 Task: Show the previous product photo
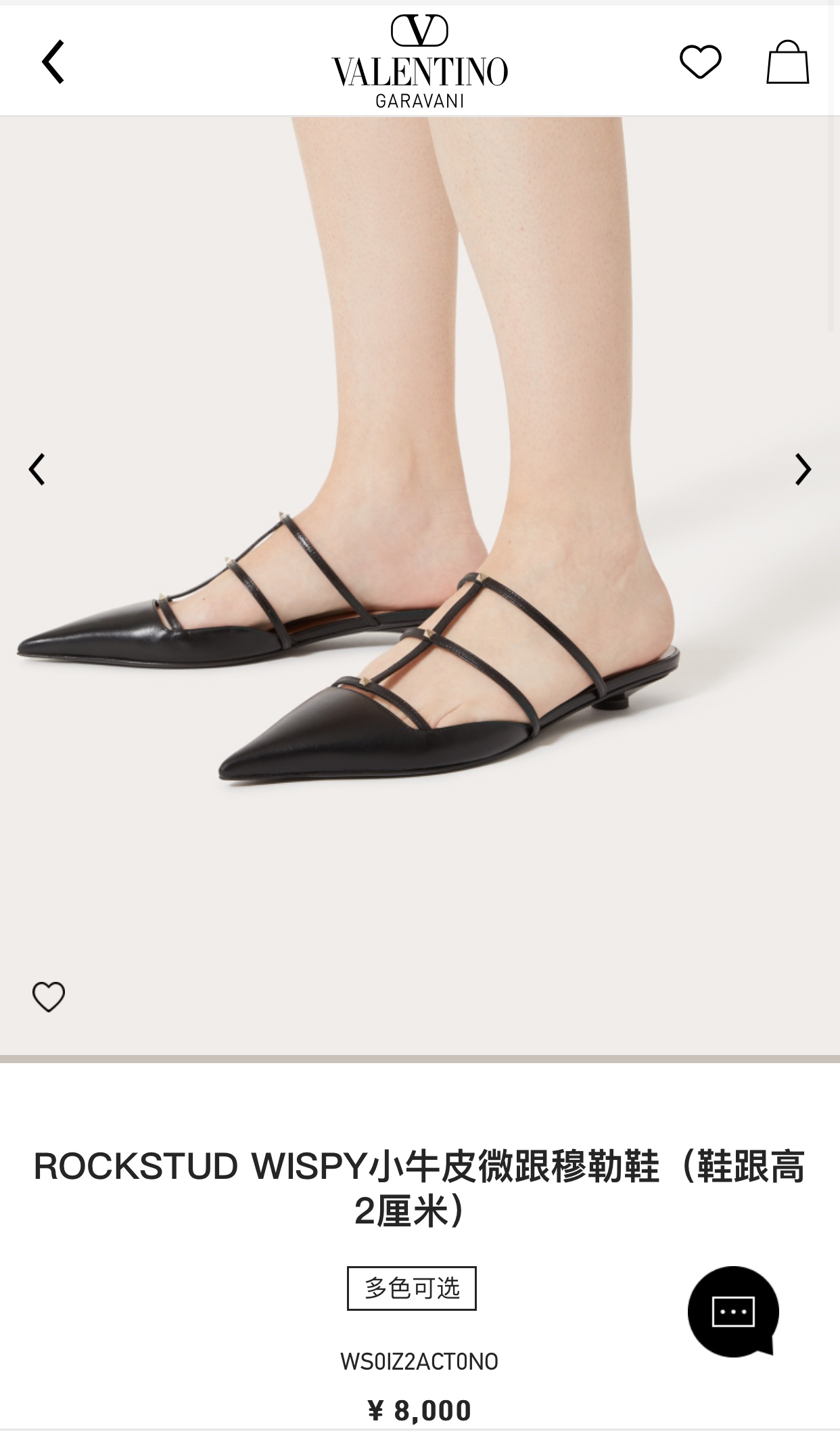pos(37,469)
